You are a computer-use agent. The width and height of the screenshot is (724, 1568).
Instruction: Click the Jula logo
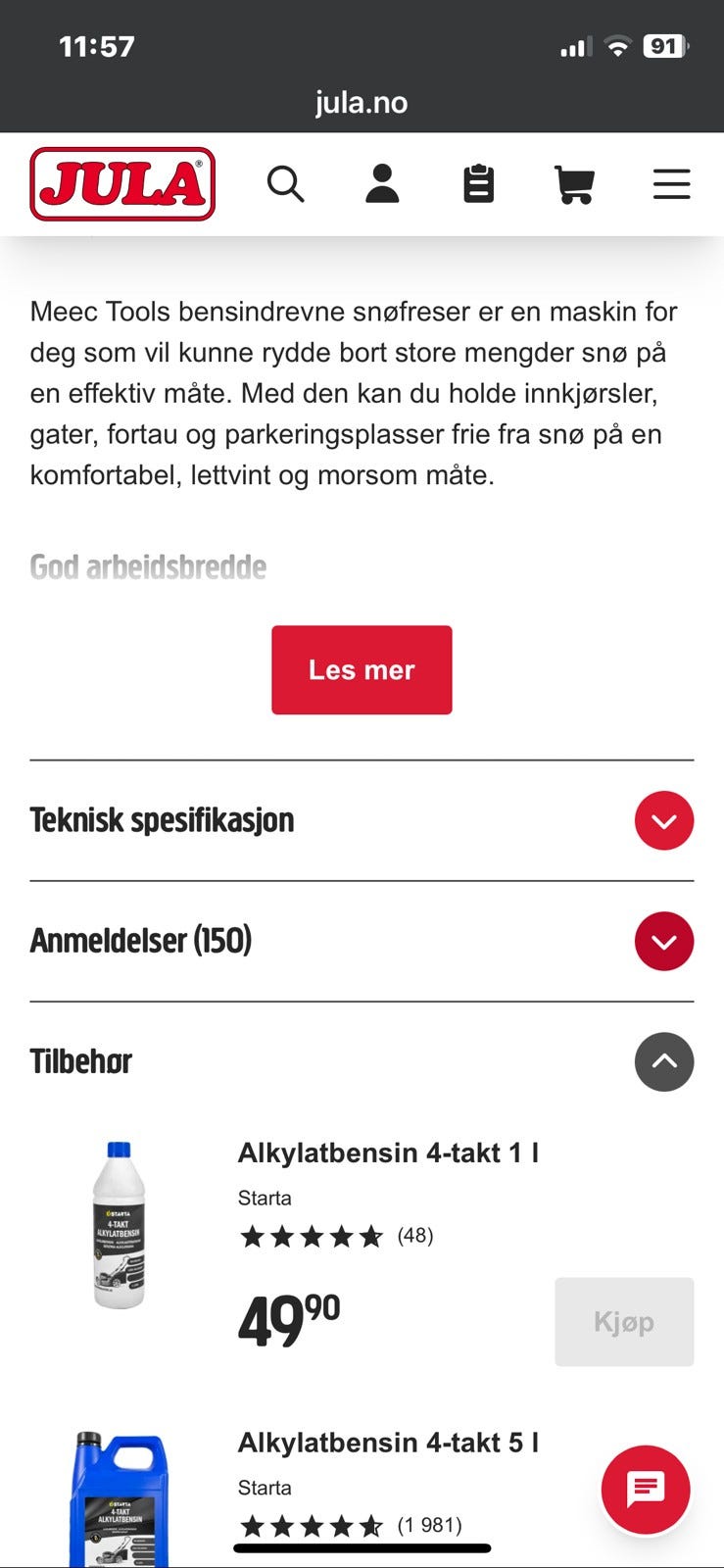tap(121, 184)
